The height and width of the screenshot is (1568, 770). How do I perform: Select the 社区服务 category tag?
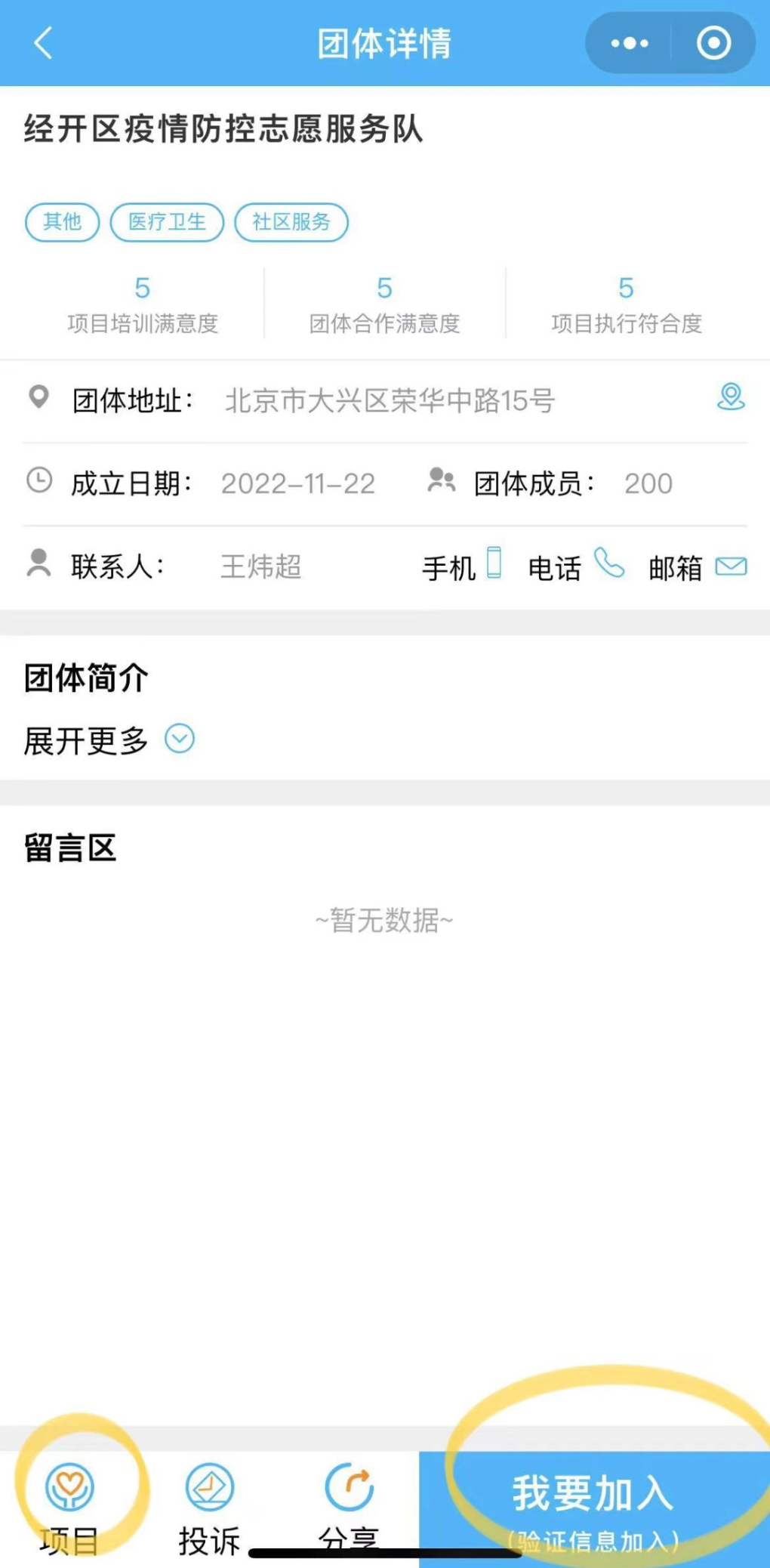coord(291,222)
